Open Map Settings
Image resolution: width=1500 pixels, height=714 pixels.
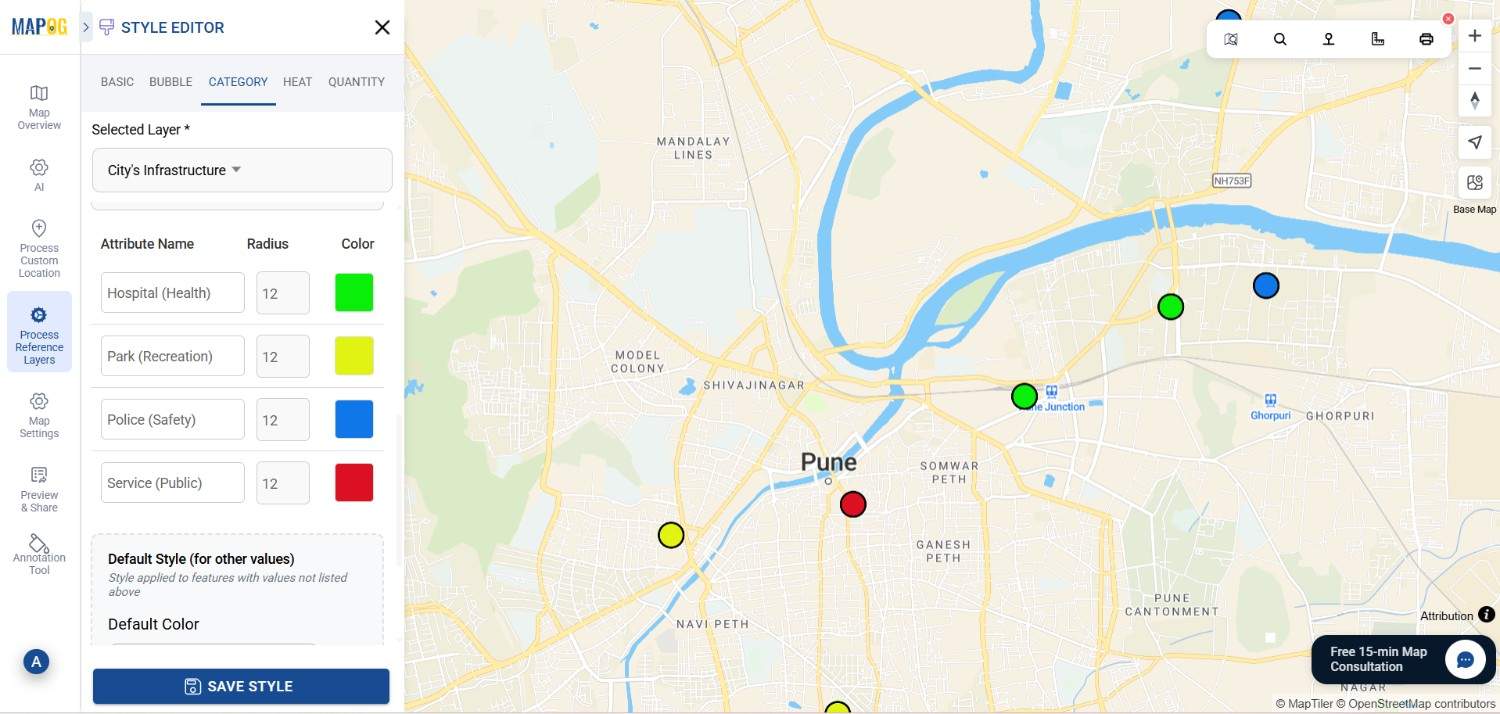(39, 414)
